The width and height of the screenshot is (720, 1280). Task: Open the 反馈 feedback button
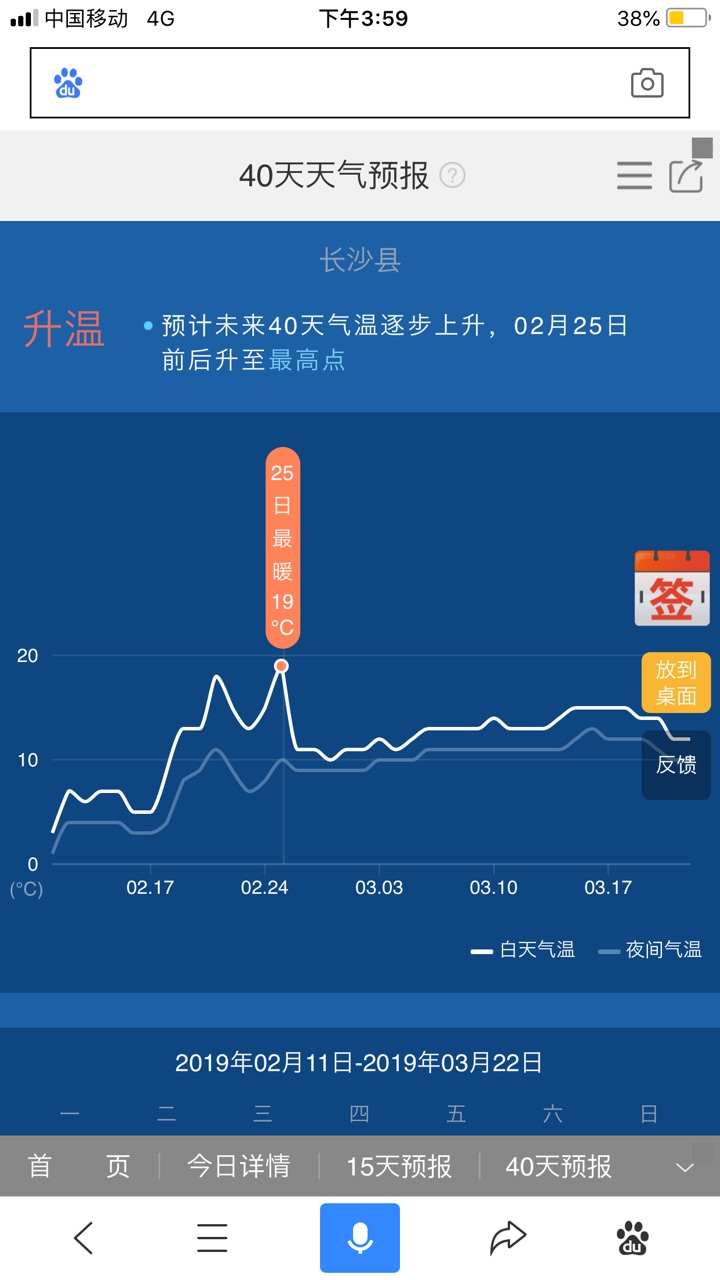click(676, 765)
